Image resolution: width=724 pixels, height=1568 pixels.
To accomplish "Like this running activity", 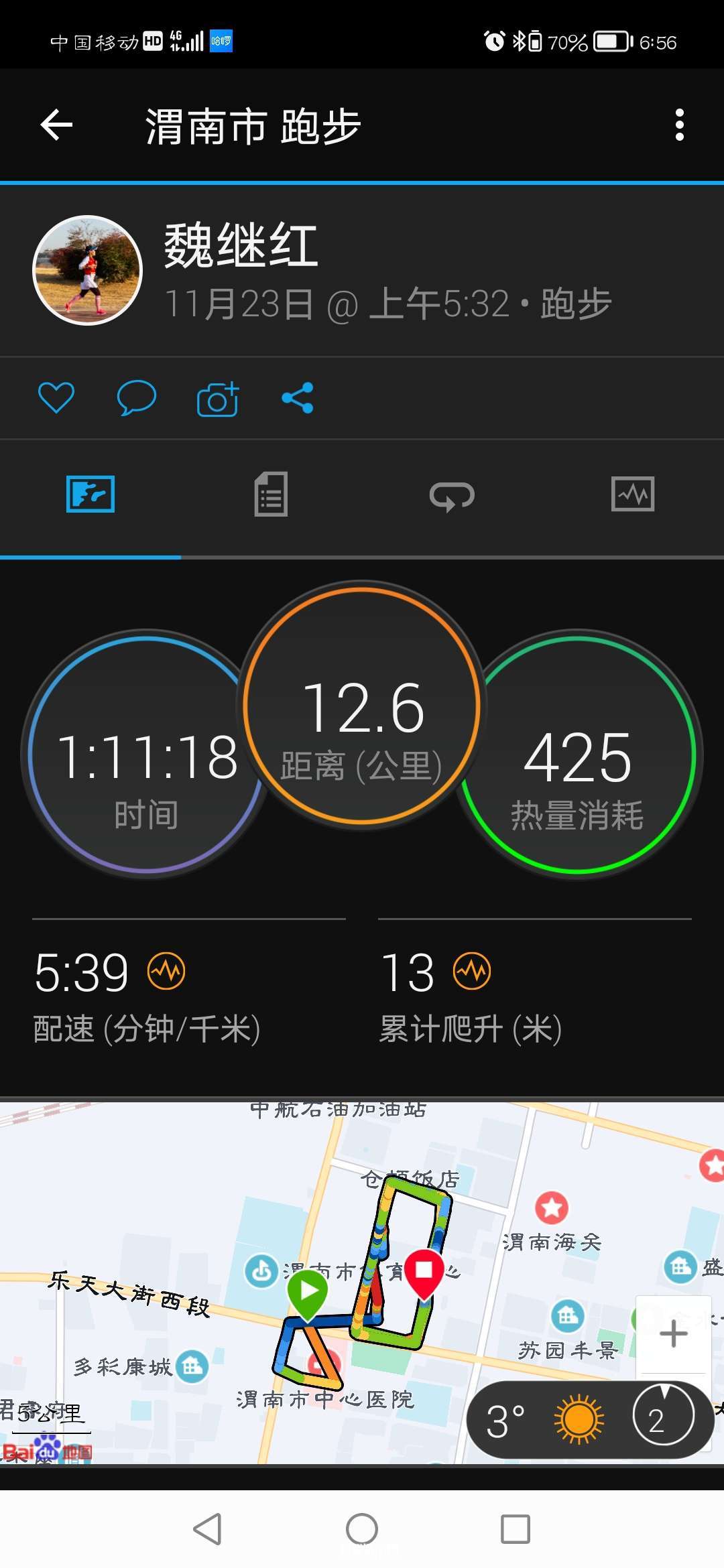I will pos(56,398).
